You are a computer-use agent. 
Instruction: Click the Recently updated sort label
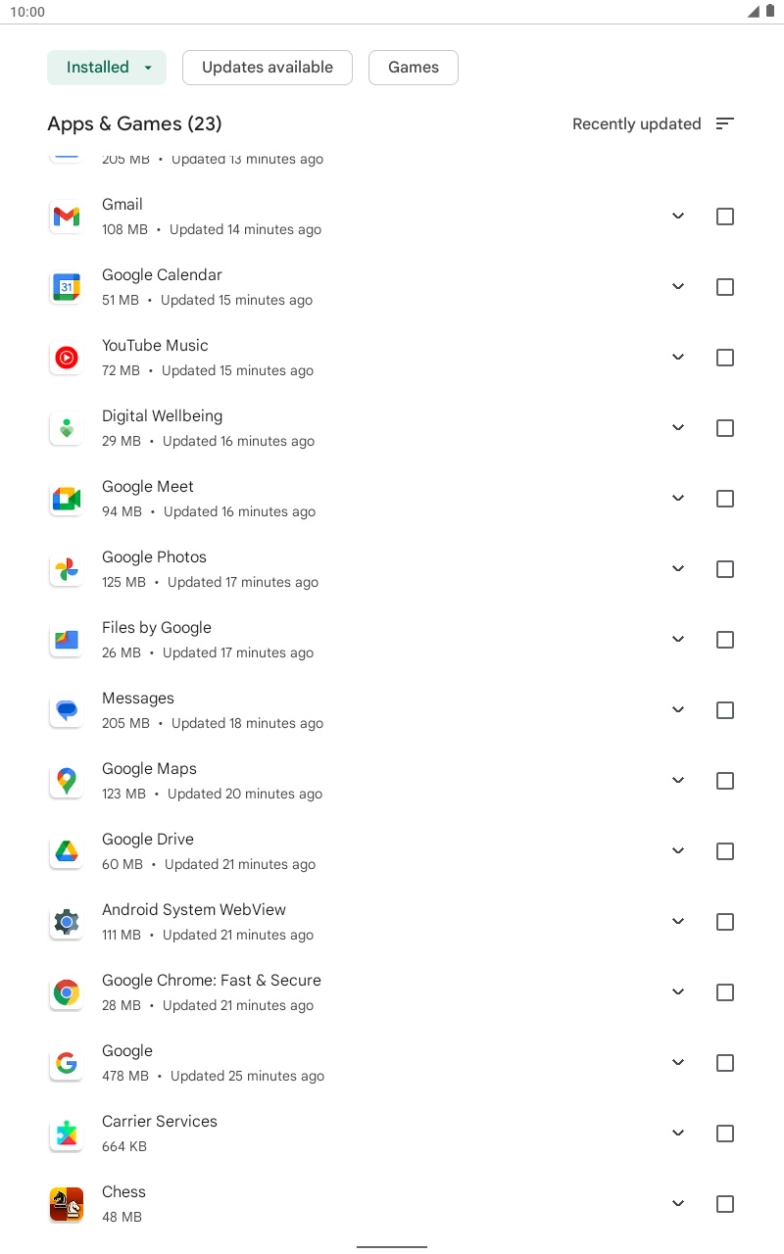click(636, 123)
